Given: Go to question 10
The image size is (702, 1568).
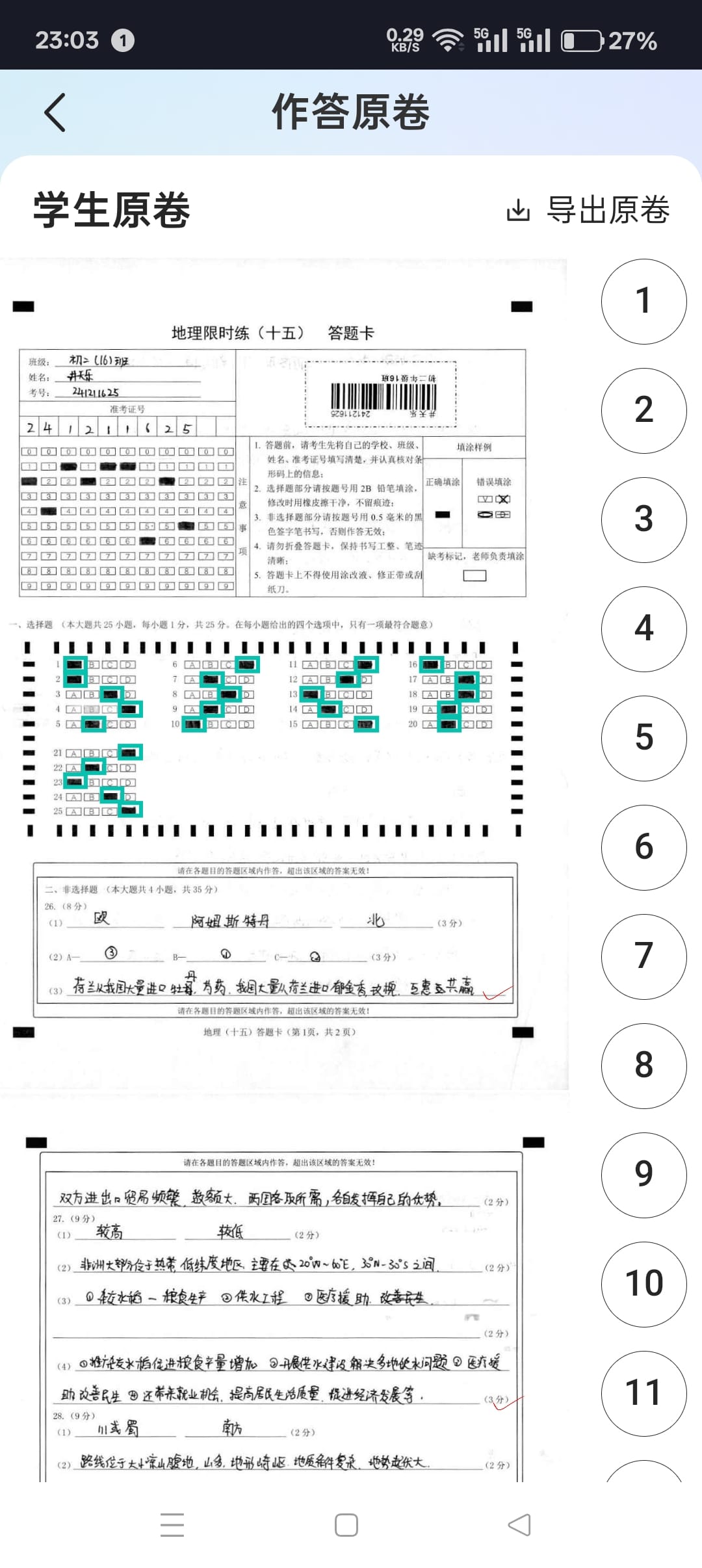Looking at the screenshot, I should click(x=643, y=1284).
